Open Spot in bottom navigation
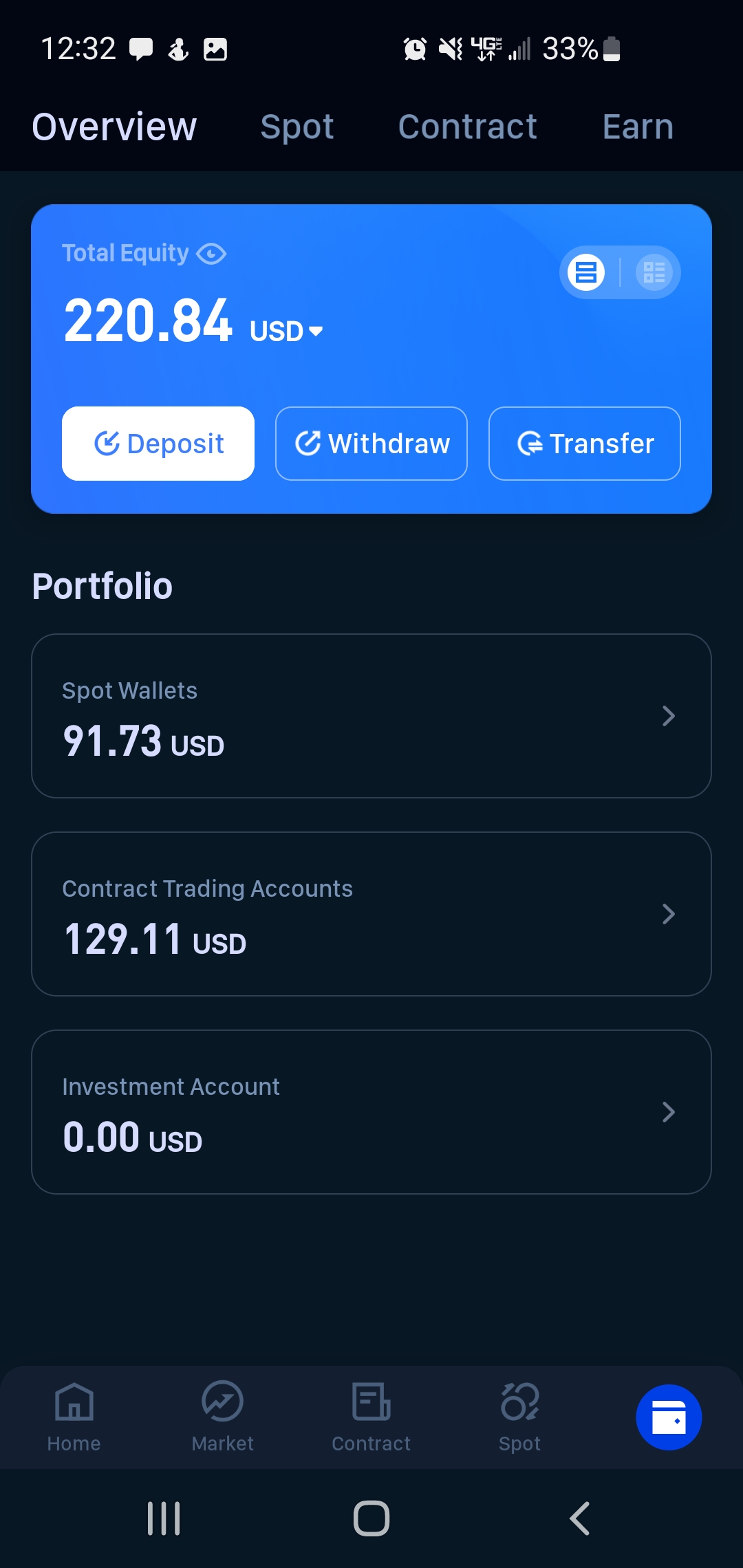Viewport: 743px width, 1568px height. point(520,1417)
